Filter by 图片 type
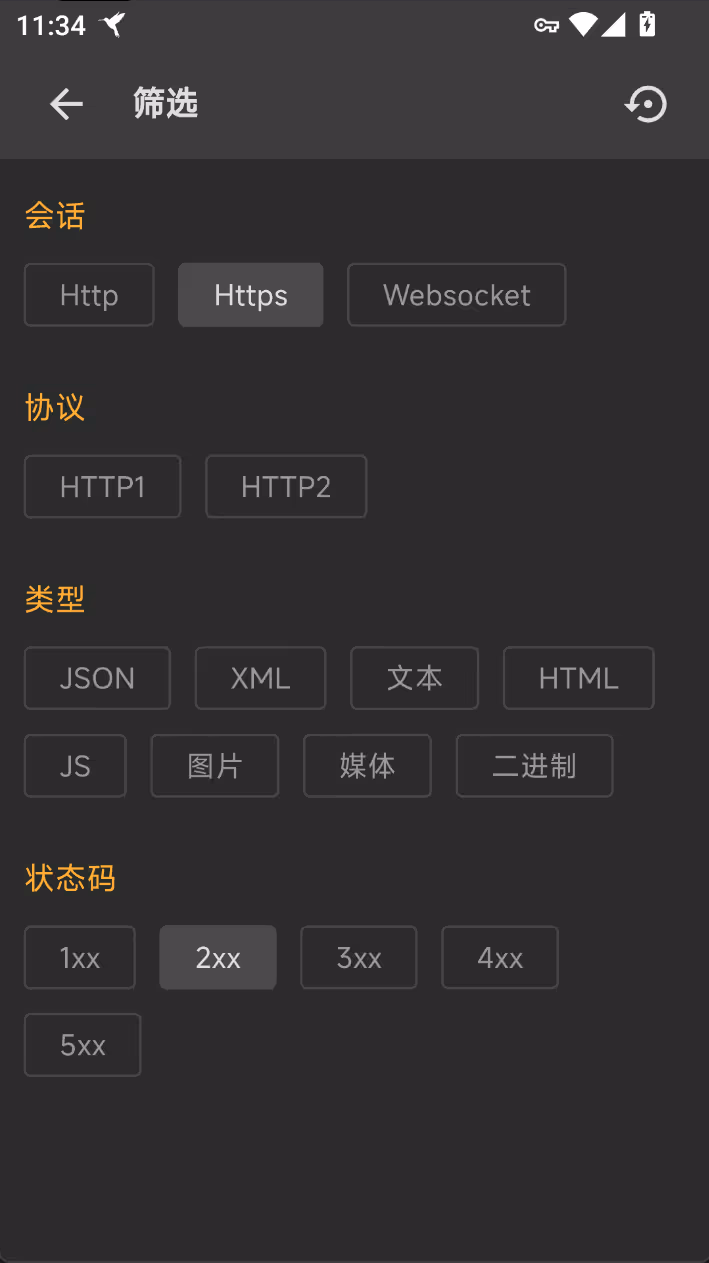This screenshot has height=1263, width=709. (x=215, y=766)
